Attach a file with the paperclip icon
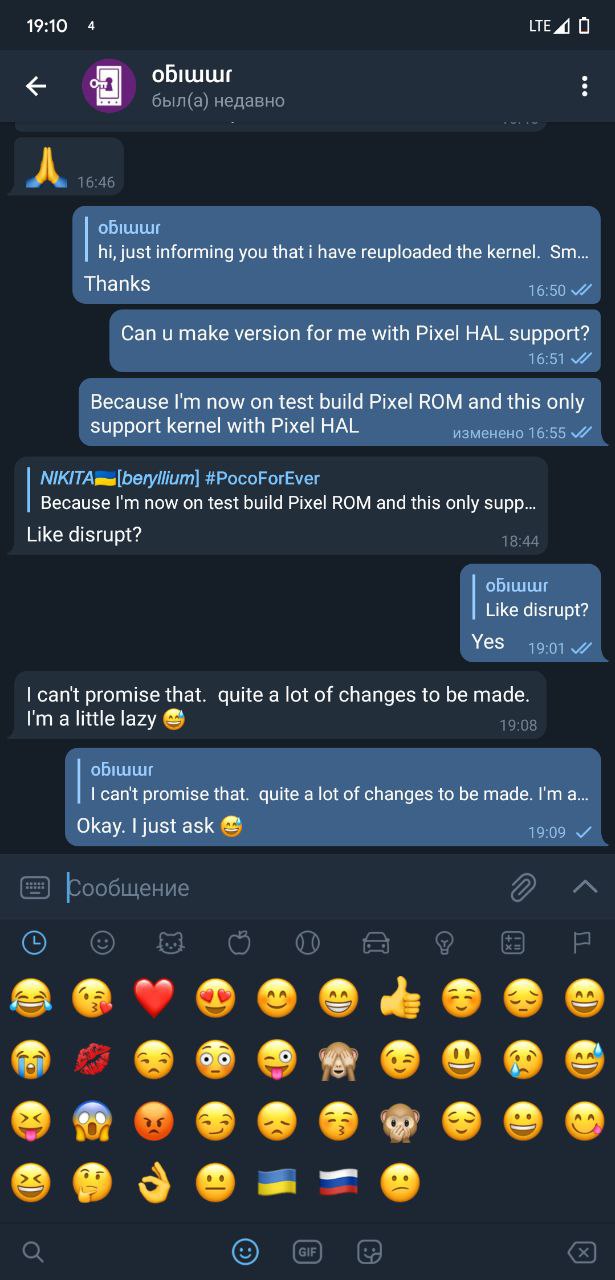 coord(523,887)
